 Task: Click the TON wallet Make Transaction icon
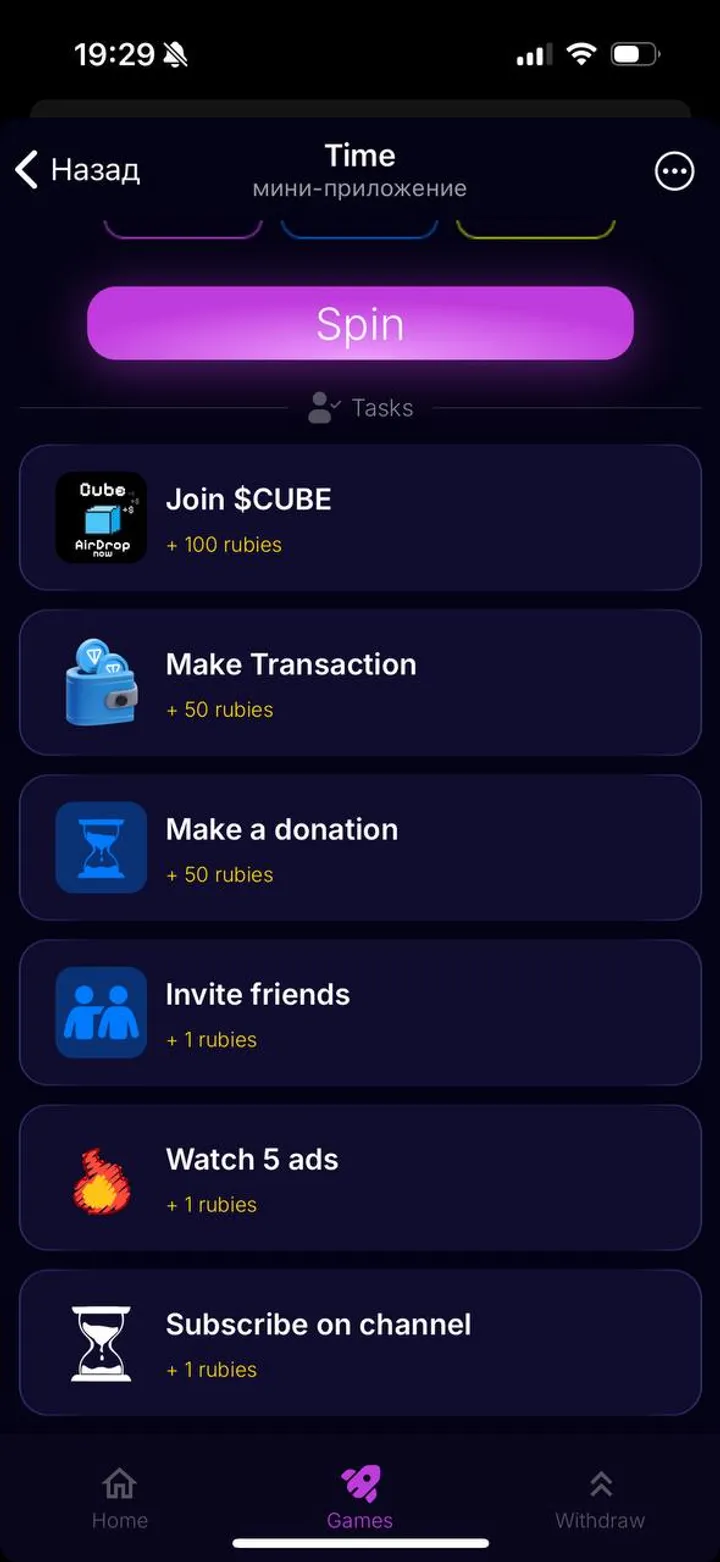coord(101,682)
